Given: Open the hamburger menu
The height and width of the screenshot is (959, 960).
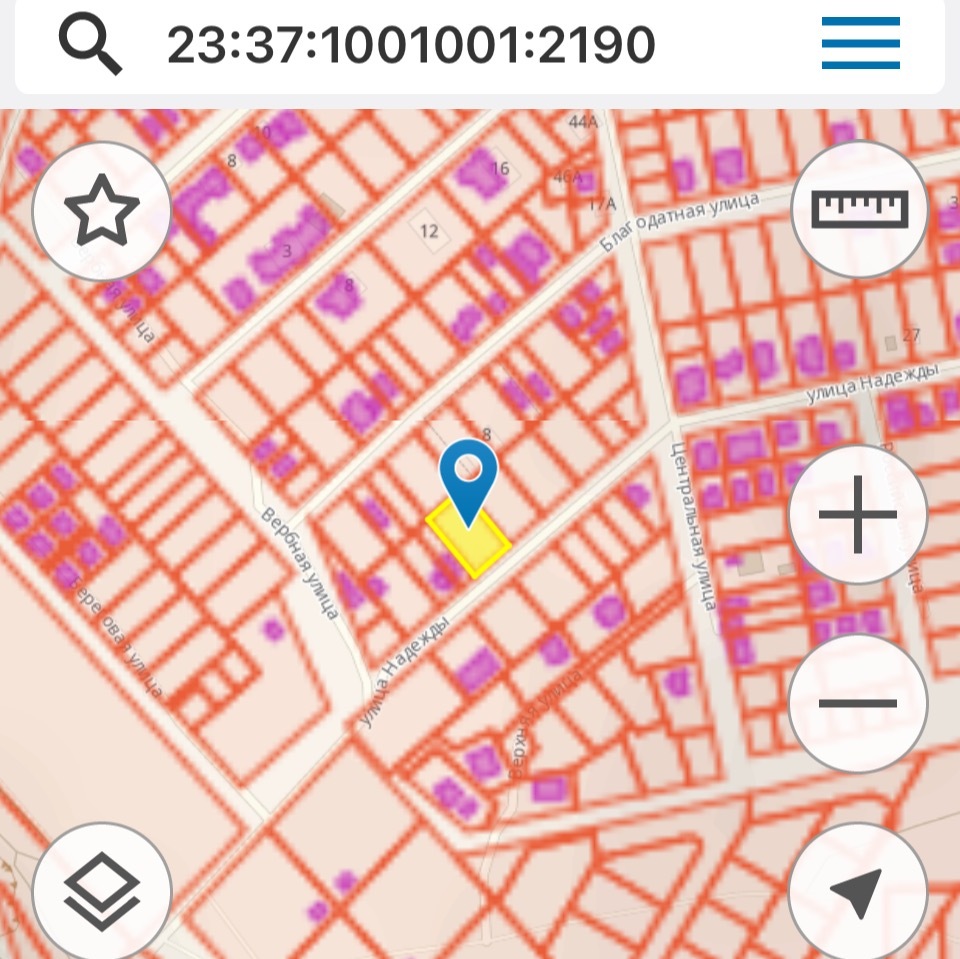Looking at the screenshot, I should (x=860, y=45).
